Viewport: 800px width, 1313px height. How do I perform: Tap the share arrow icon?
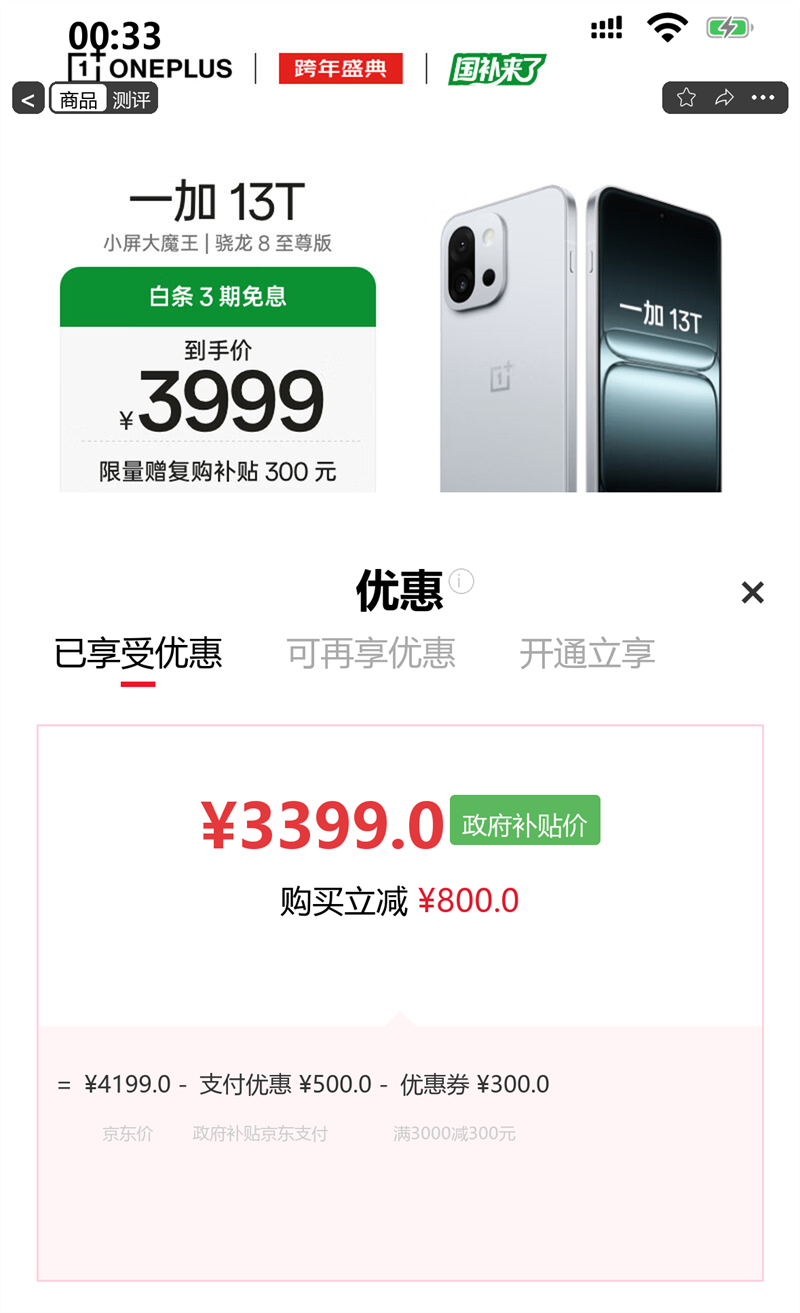click(x=724, y=97)
